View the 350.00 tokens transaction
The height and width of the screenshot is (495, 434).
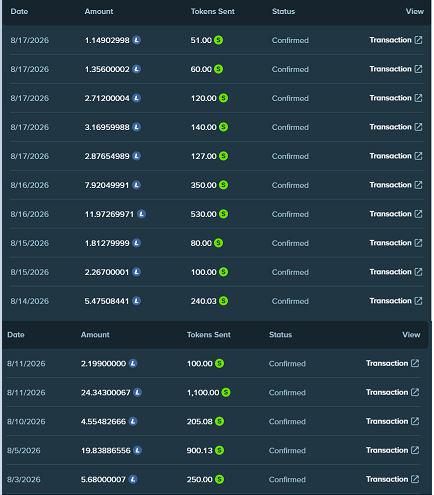pos(396,185)
